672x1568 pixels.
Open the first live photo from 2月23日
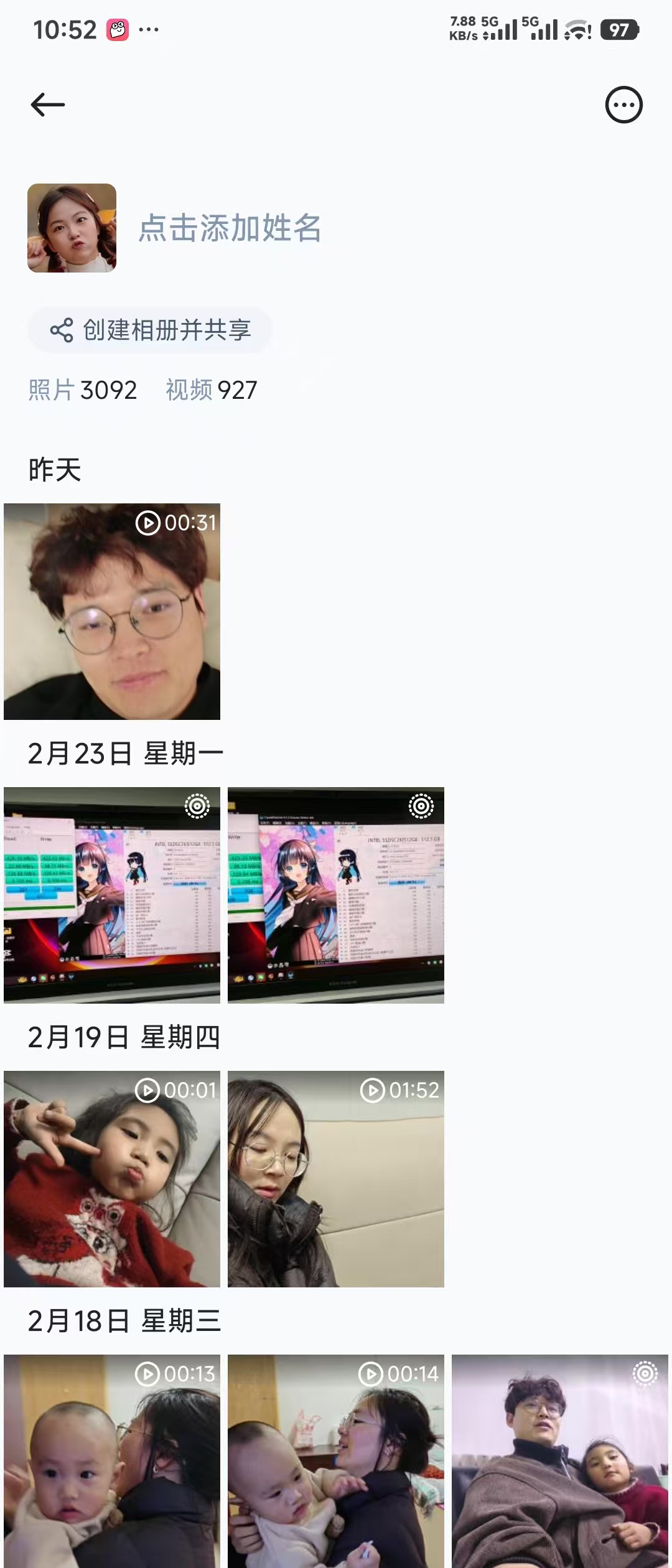112,895
